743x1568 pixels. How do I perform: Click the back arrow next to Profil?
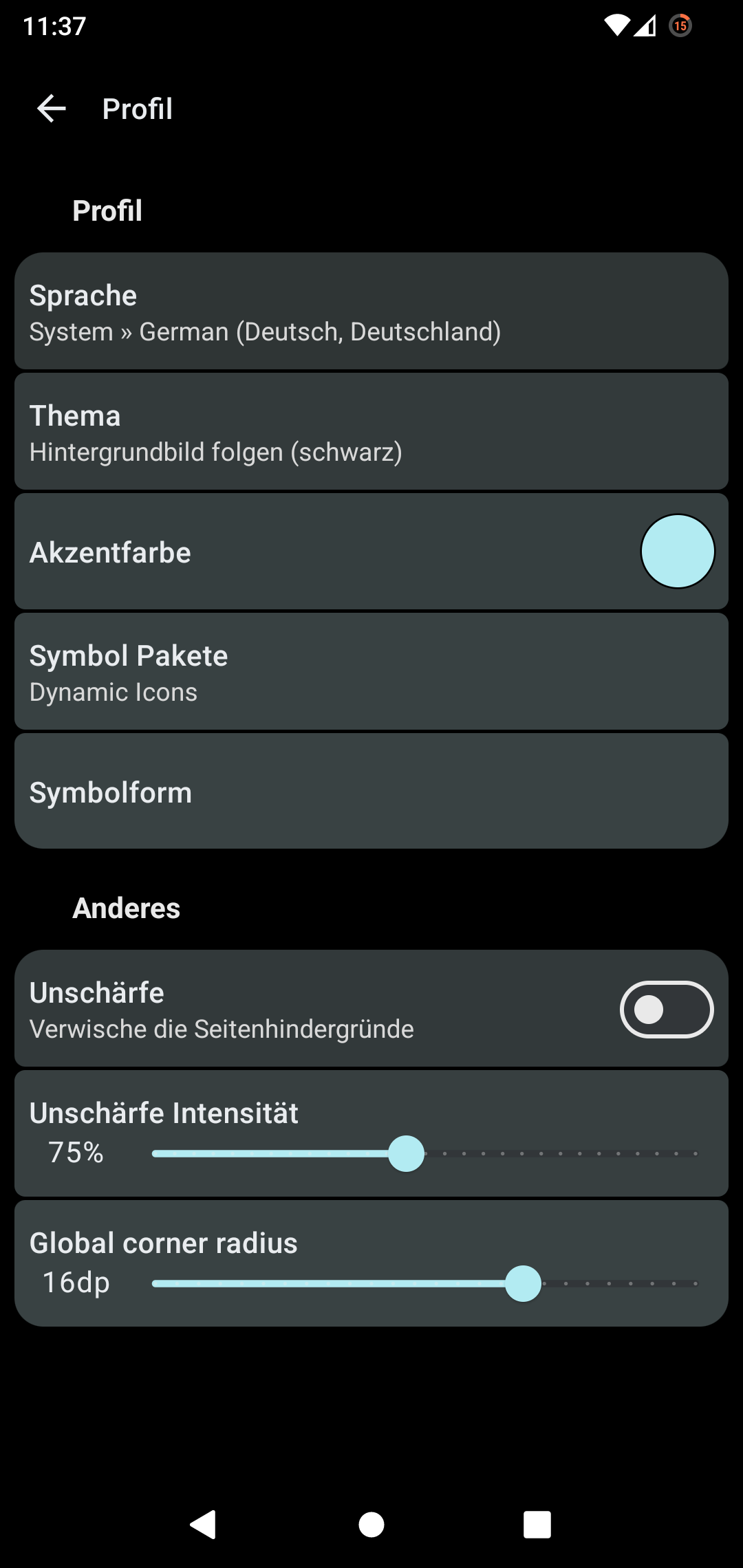(x=50, y=109)
